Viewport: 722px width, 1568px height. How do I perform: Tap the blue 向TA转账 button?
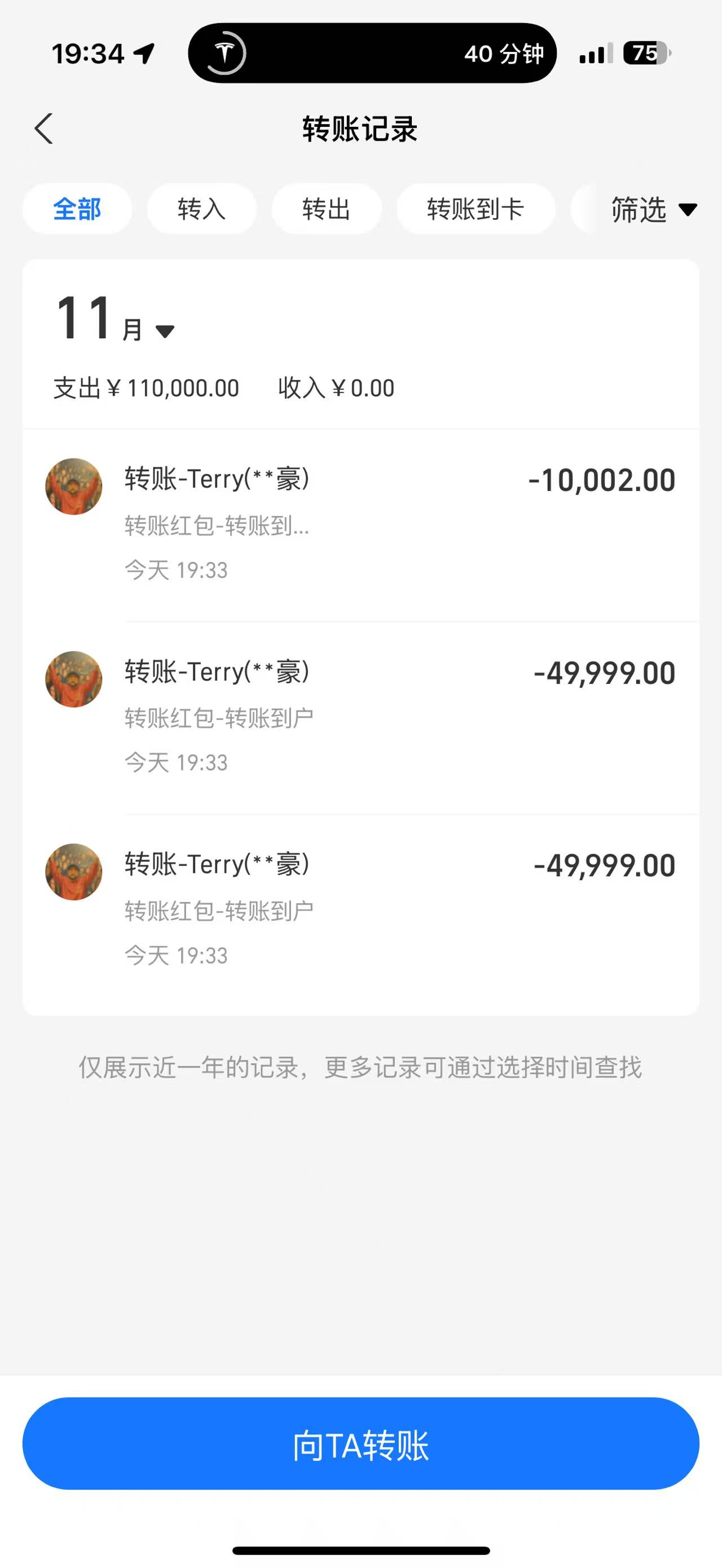point(360,1445)
